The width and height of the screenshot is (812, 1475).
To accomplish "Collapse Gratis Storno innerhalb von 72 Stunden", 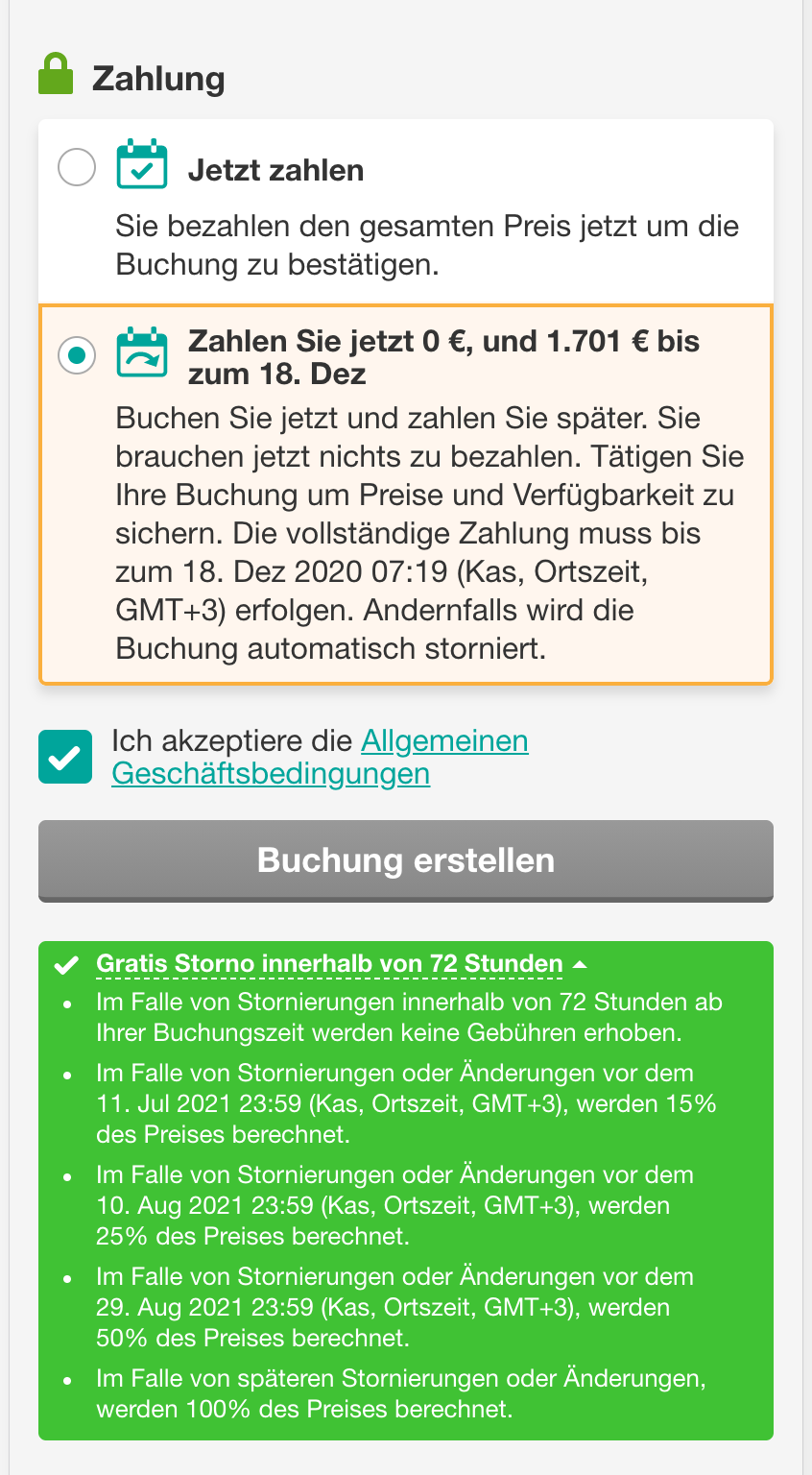I will (329, 964).
